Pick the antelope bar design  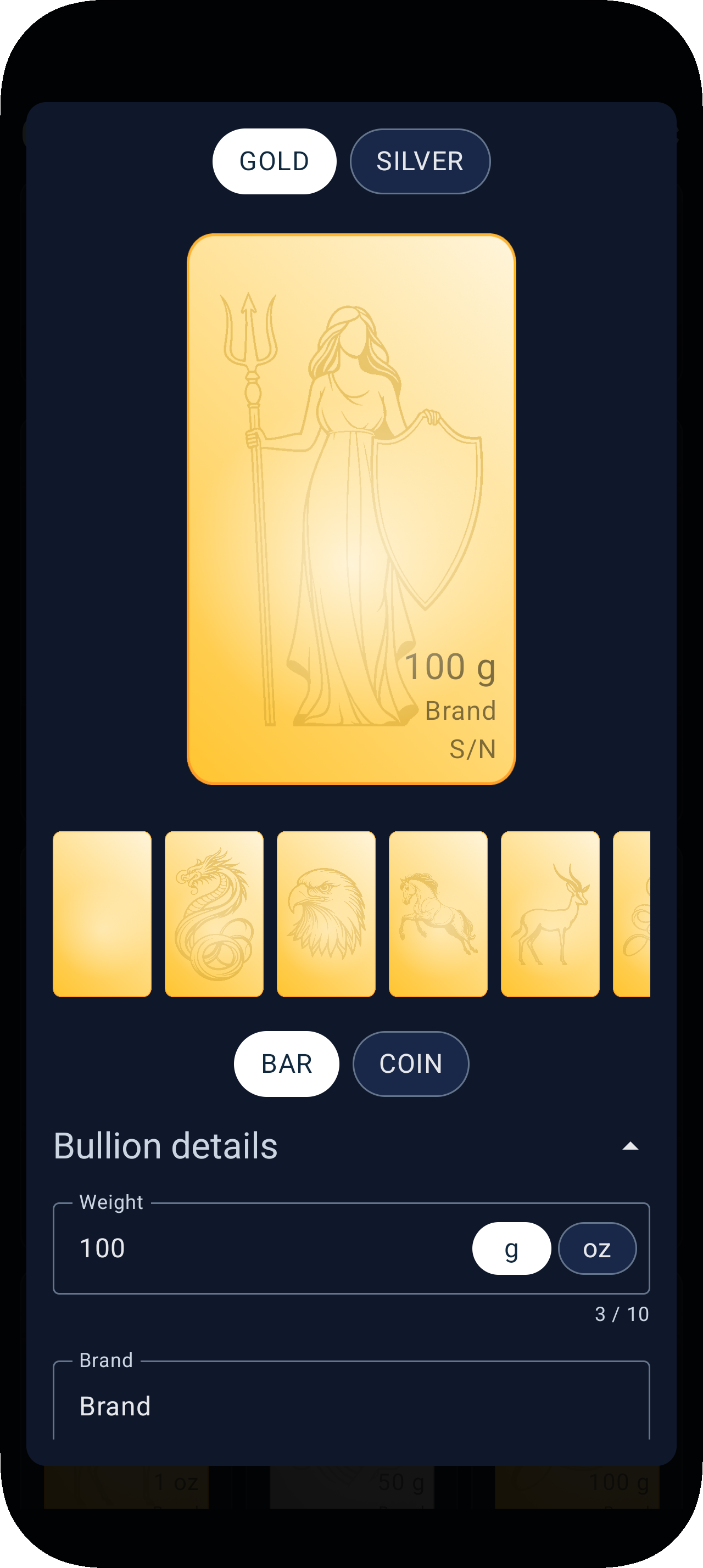550,914
